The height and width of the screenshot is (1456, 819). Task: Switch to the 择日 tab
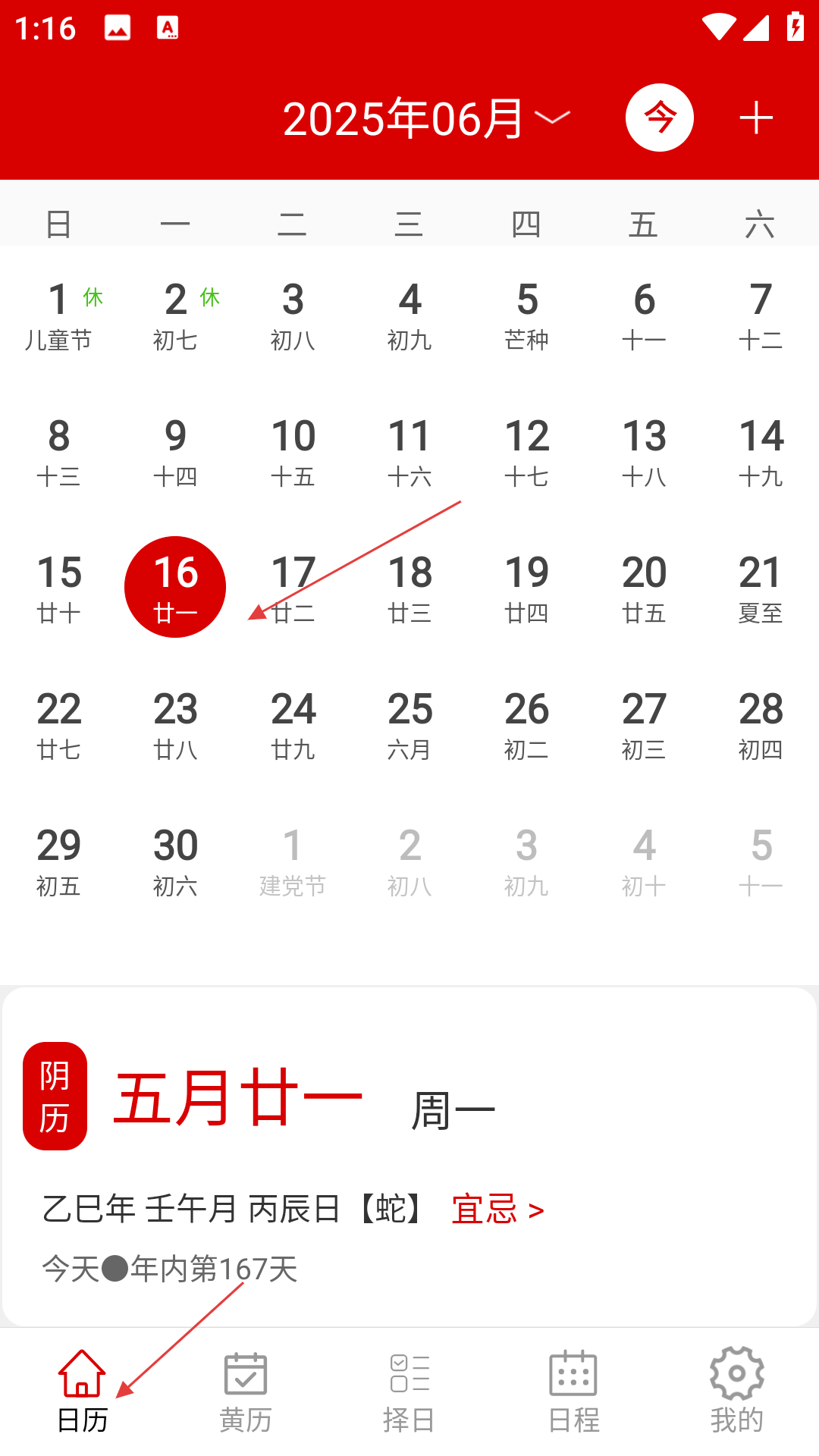coord(409,1392)
